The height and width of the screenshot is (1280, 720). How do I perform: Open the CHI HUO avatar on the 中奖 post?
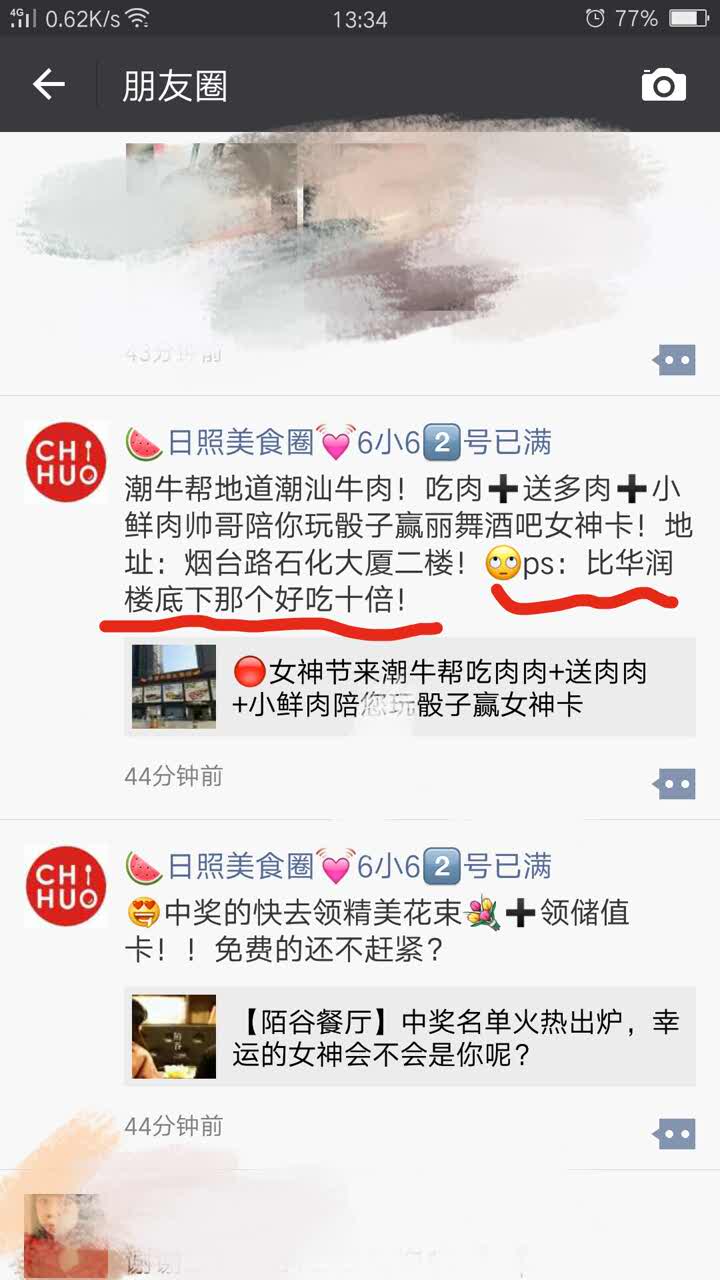(x=66, y=885)
